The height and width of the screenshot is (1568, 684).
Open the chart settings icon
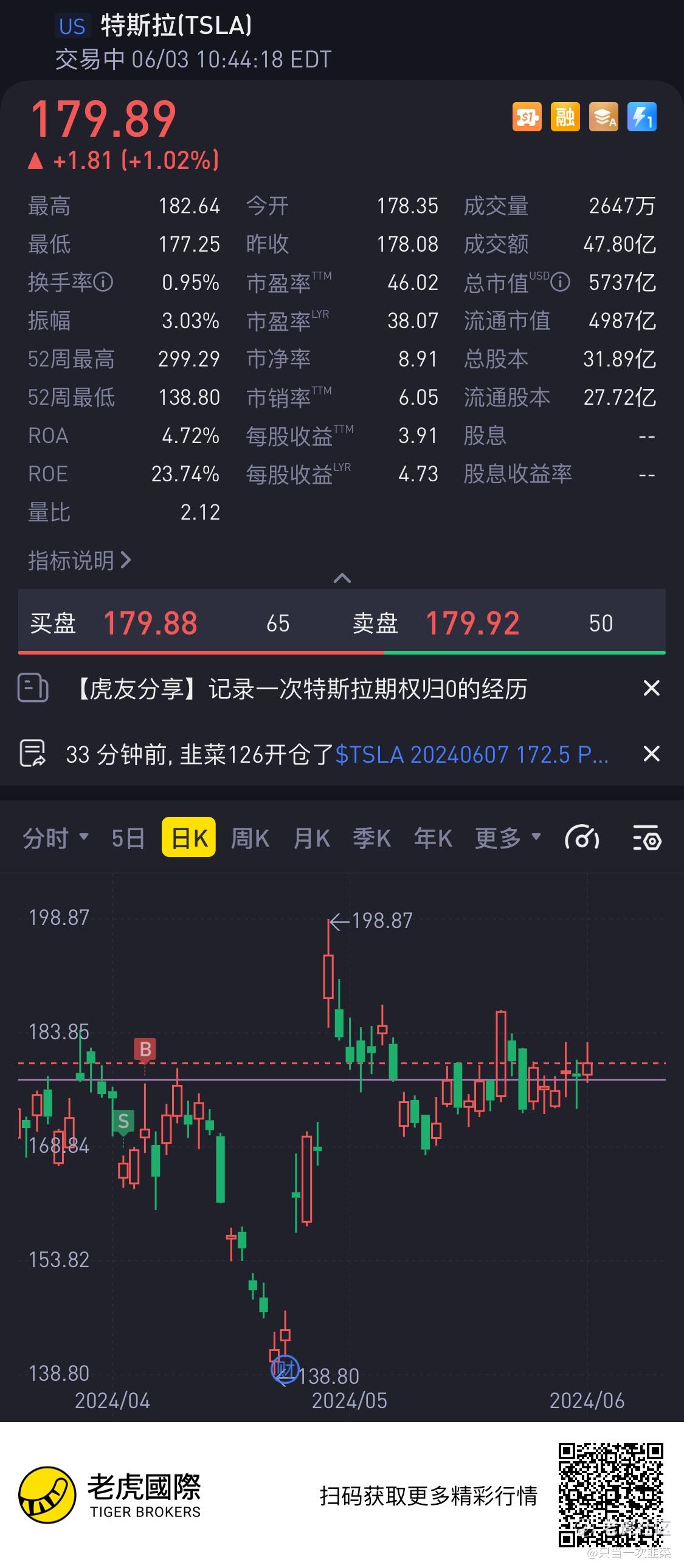pos(647,838)
